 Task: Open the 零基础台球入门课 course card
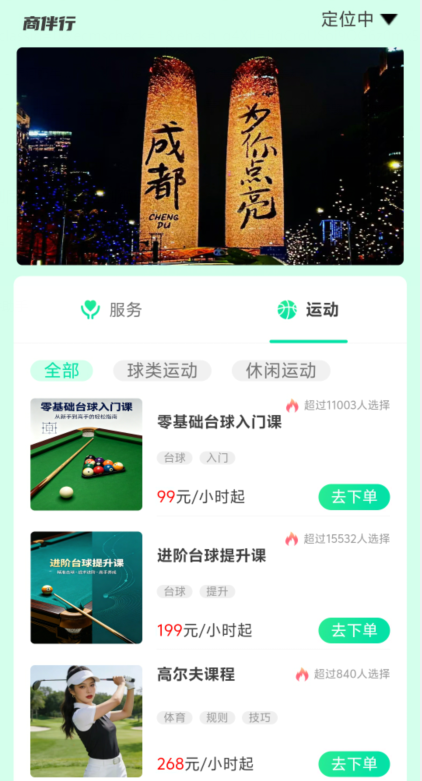pos(210,454)
